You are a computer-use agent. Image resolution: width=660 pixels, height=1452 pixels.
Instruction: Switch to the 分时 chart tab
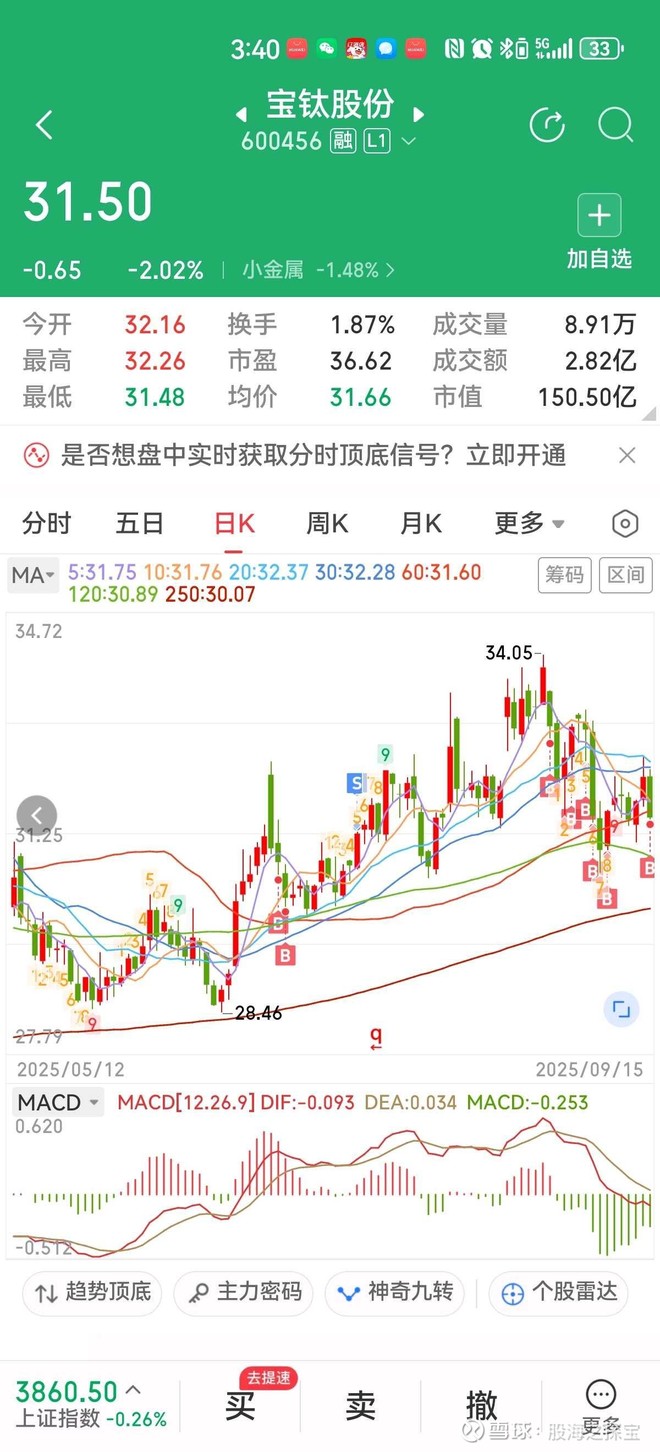pos(47,523)
